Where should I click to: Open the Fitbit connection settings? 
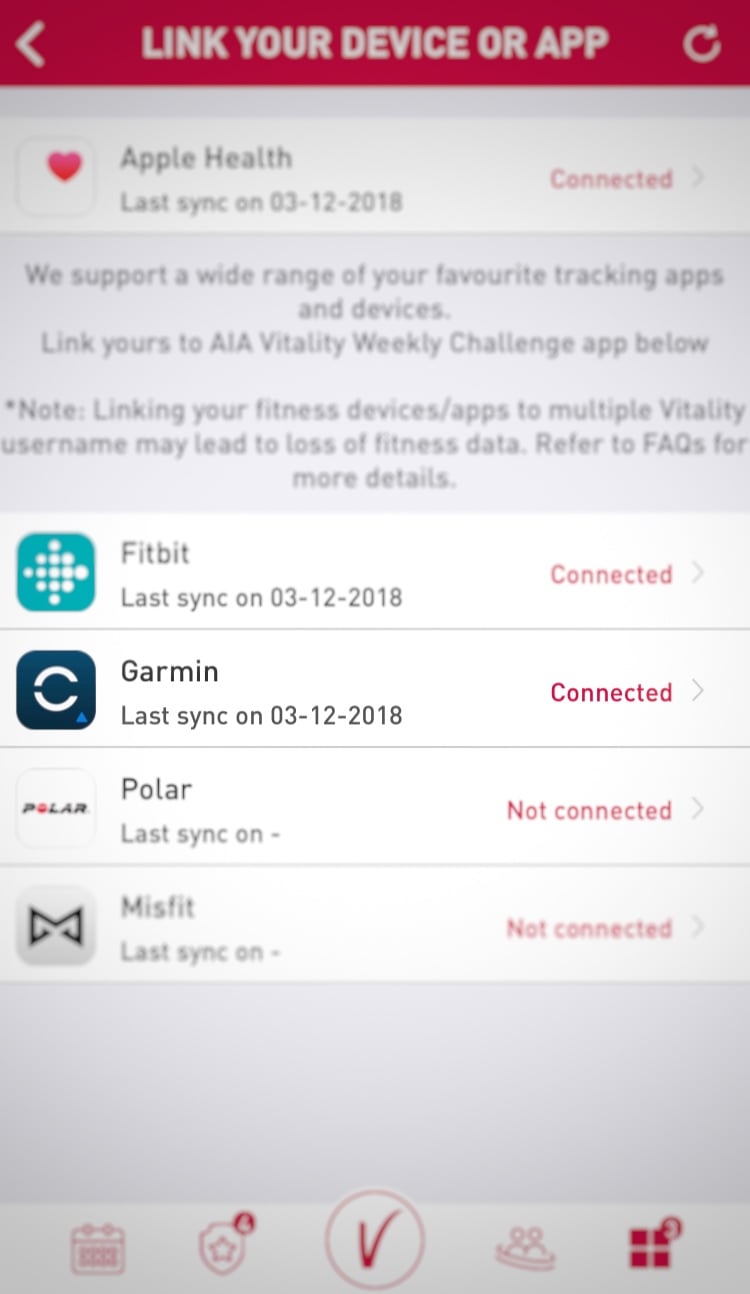(x=375, y=573)
